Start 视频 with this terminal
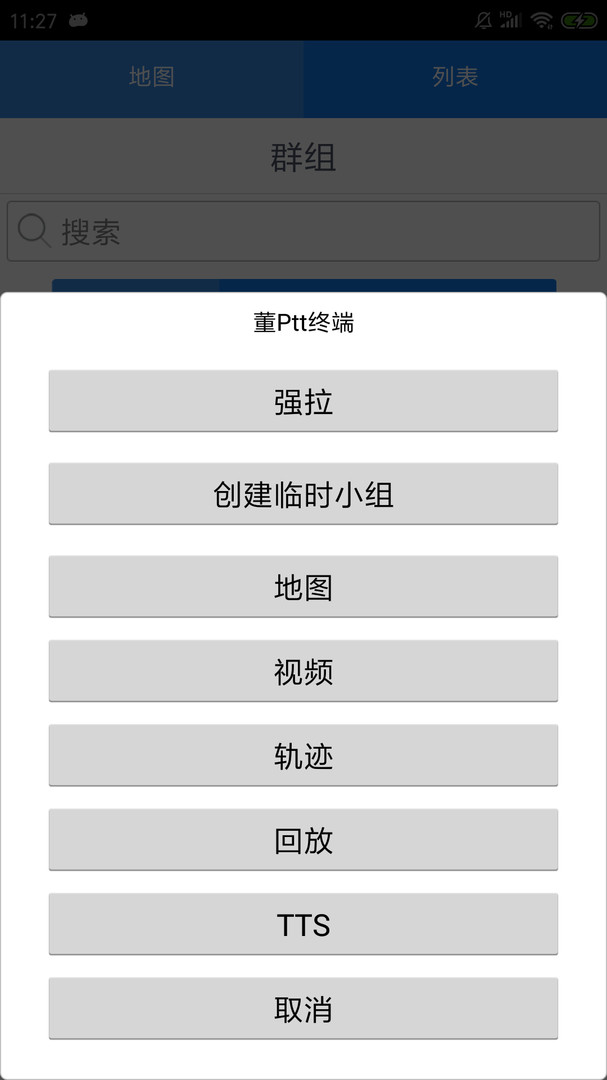Viewport: 607px width, 1080px height. pyautogui.click(x=303, y=672)
